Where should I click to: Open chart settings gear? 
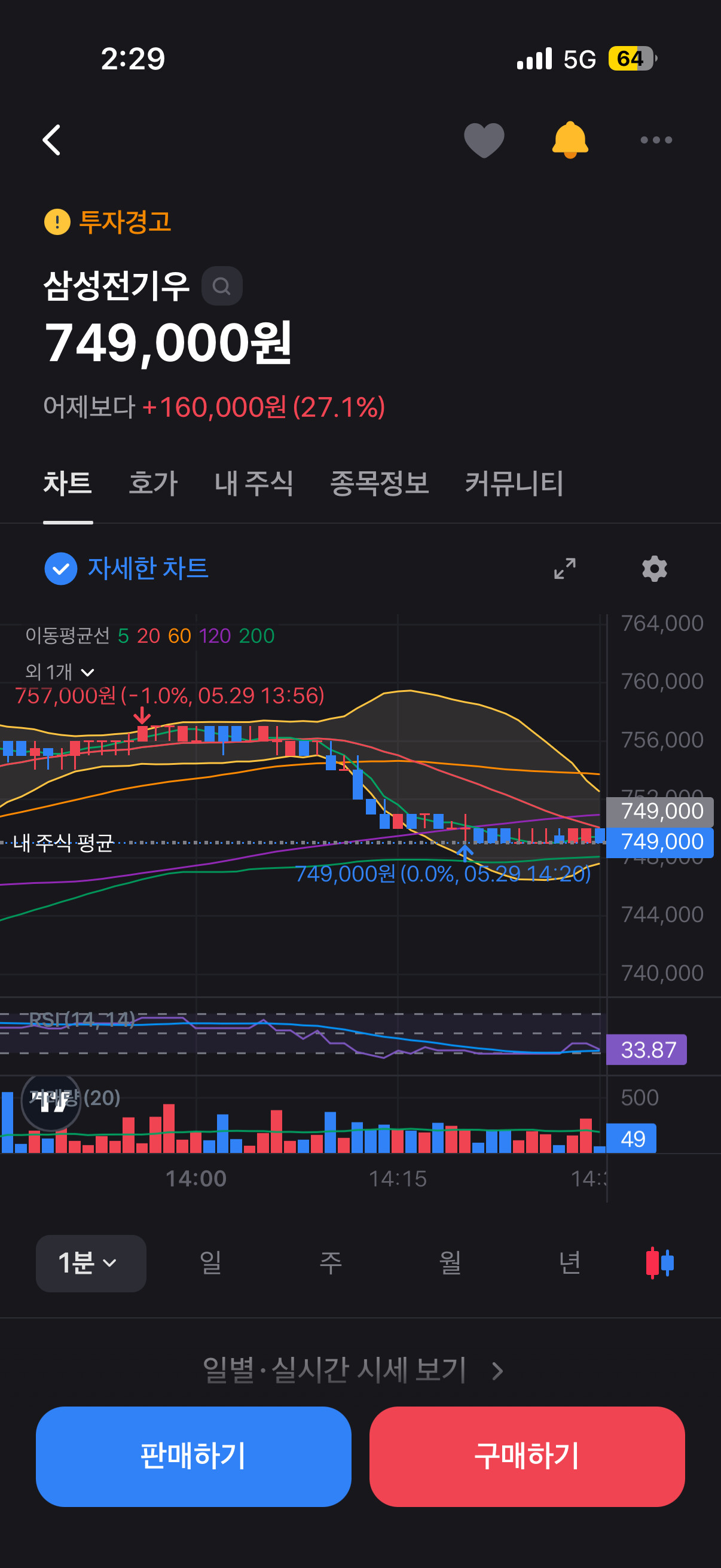654,569
